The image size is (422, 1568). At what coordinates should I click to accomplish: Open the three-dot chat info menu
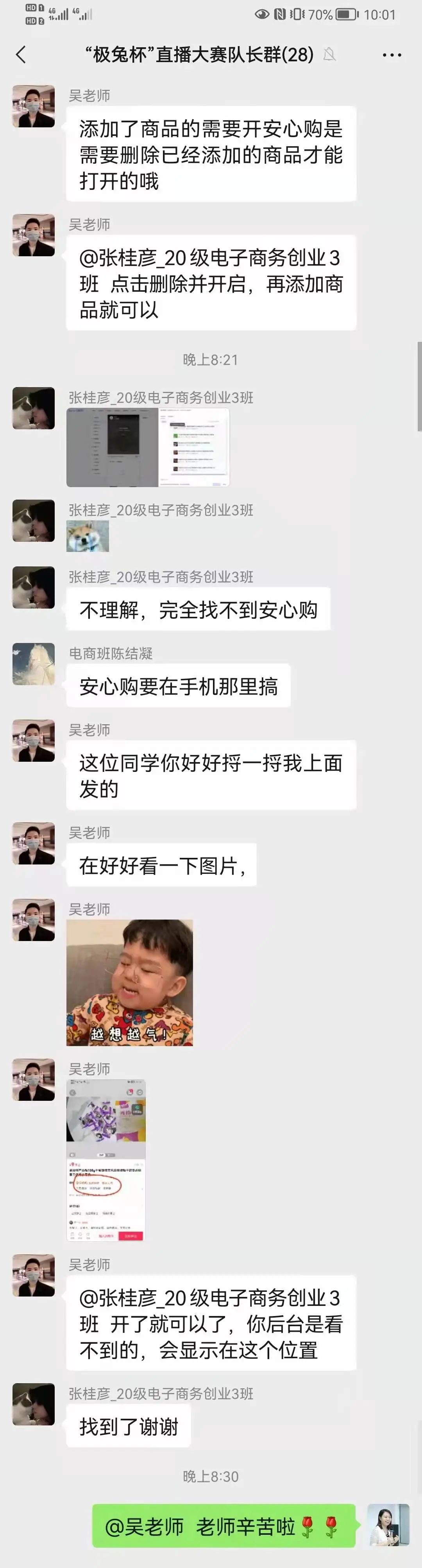pyautogui.click(x=392, y=55)
